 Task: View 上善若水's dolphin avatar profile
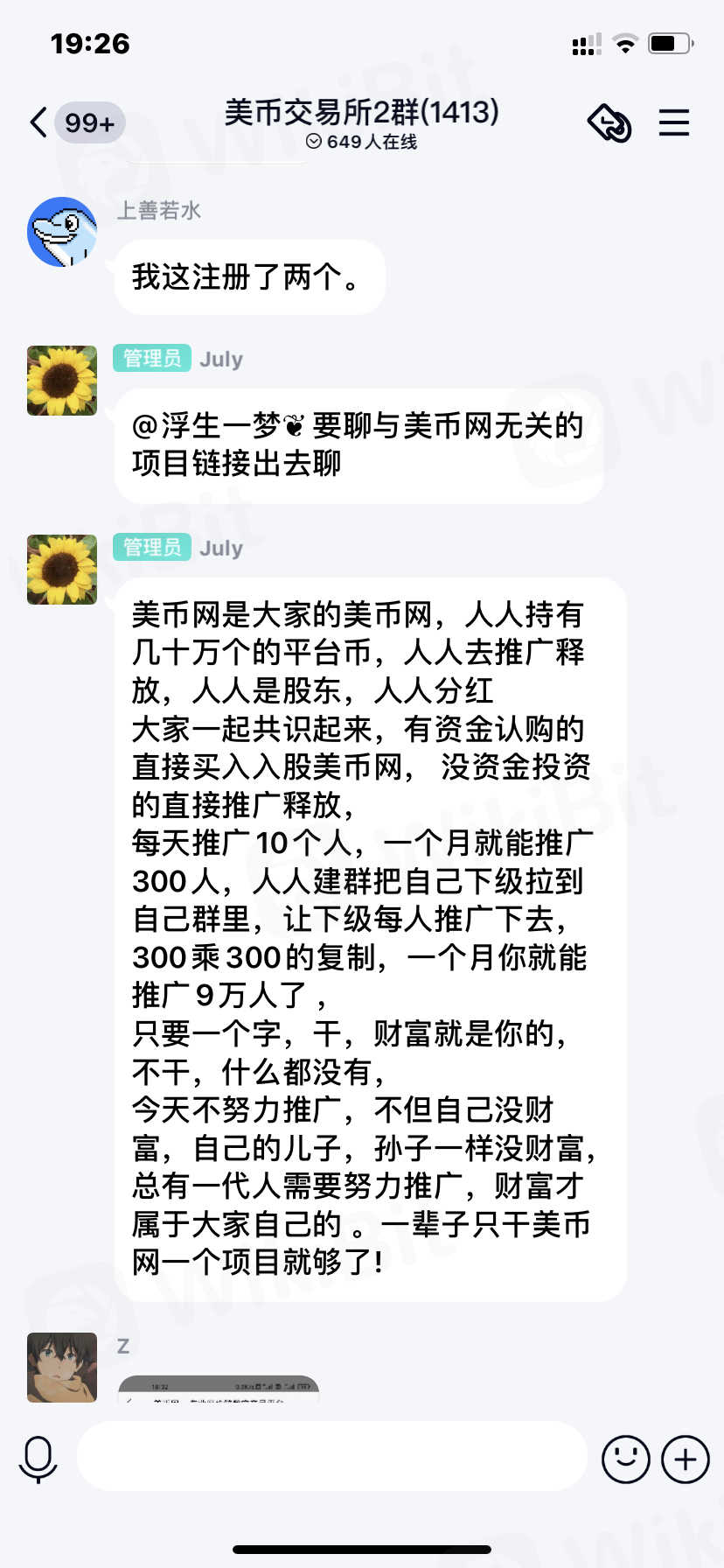[x=62, y=232]
